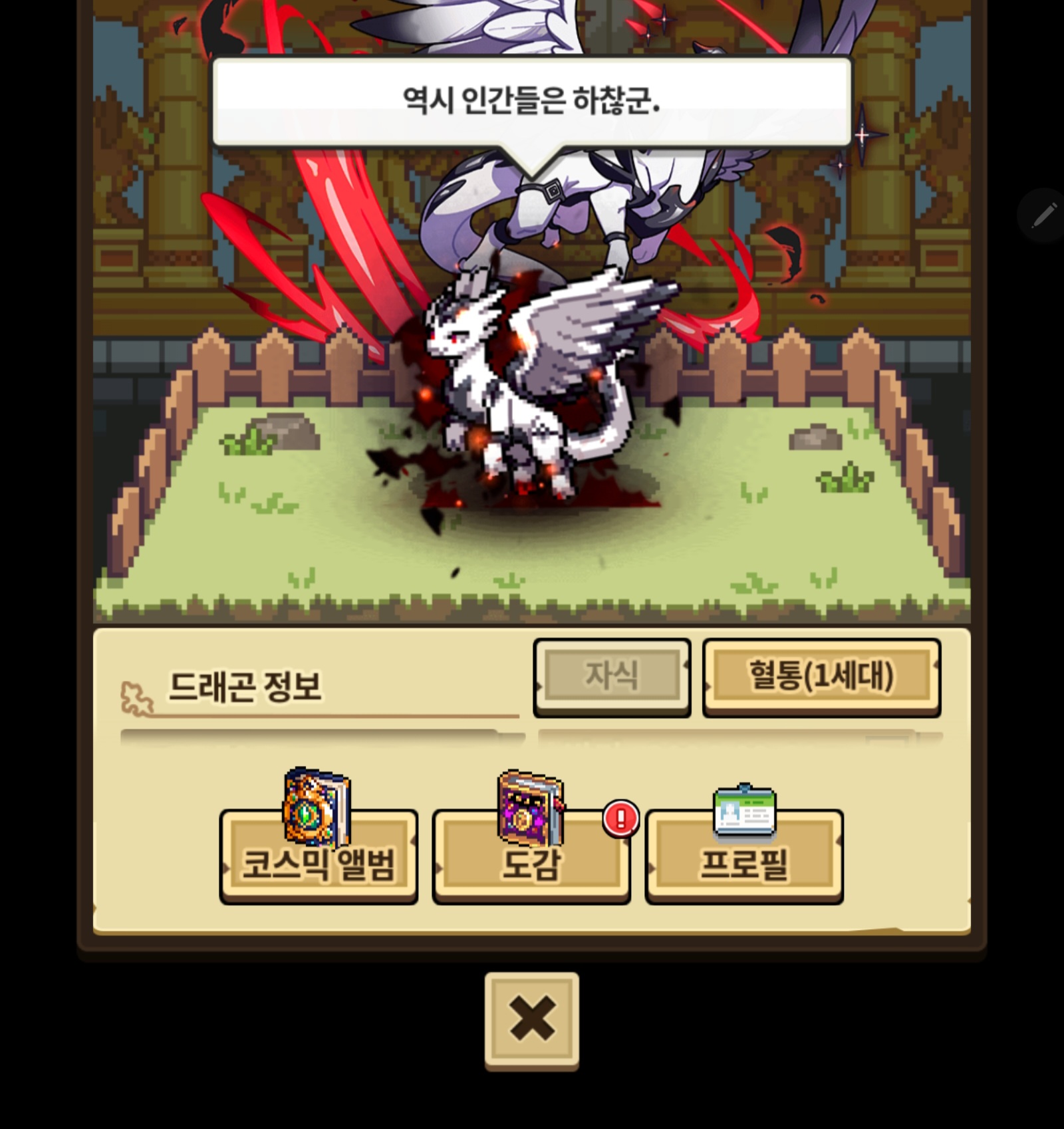
Task: Open the 혈통(1세대) lineage button
Action: click(821, 676)
